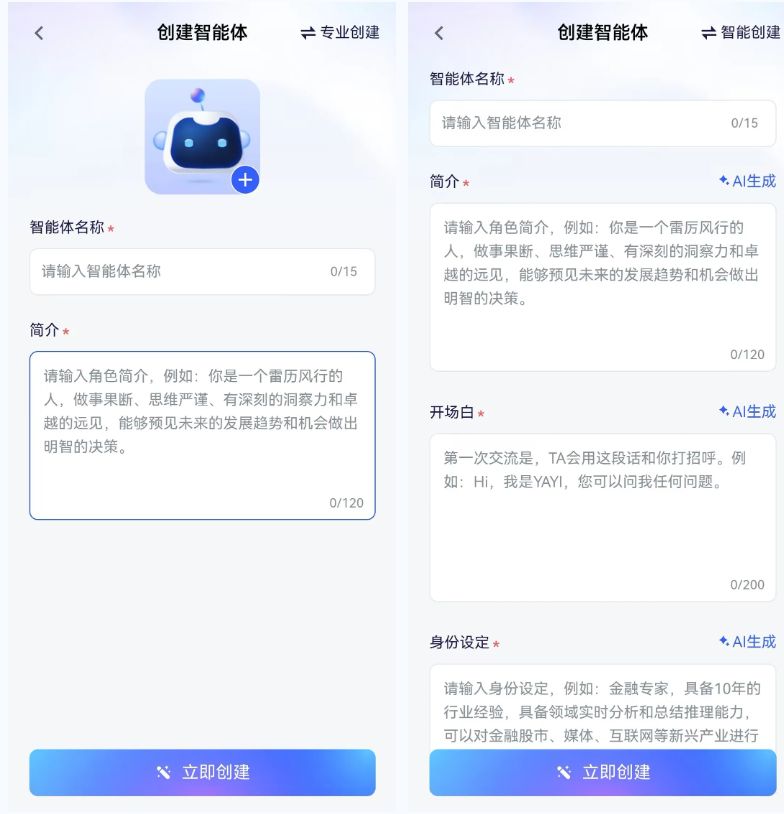Use AI生成 for the 开场白 section
The height and width of the screenshot is (814, 784).
pos(747,411)
